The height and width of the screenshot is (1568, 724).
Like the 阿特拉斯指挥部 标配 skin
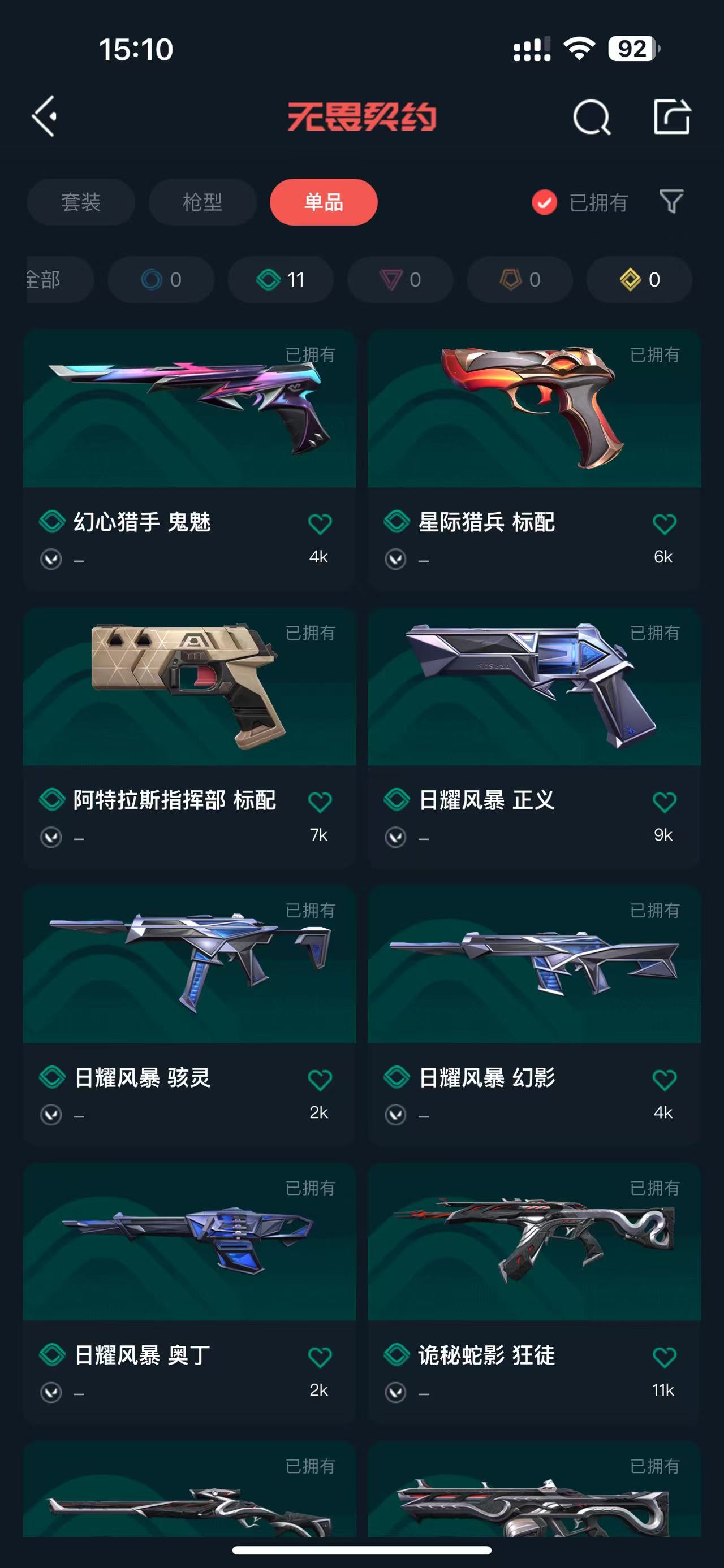[x=320, y=802]
